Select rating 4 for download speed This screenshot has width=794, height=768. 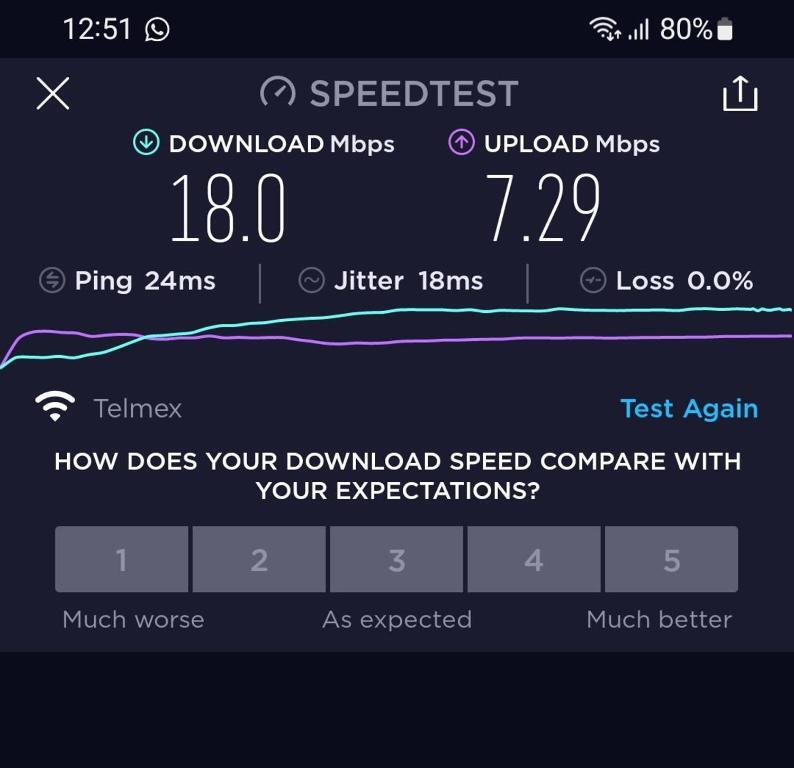[x=534, y=560]
